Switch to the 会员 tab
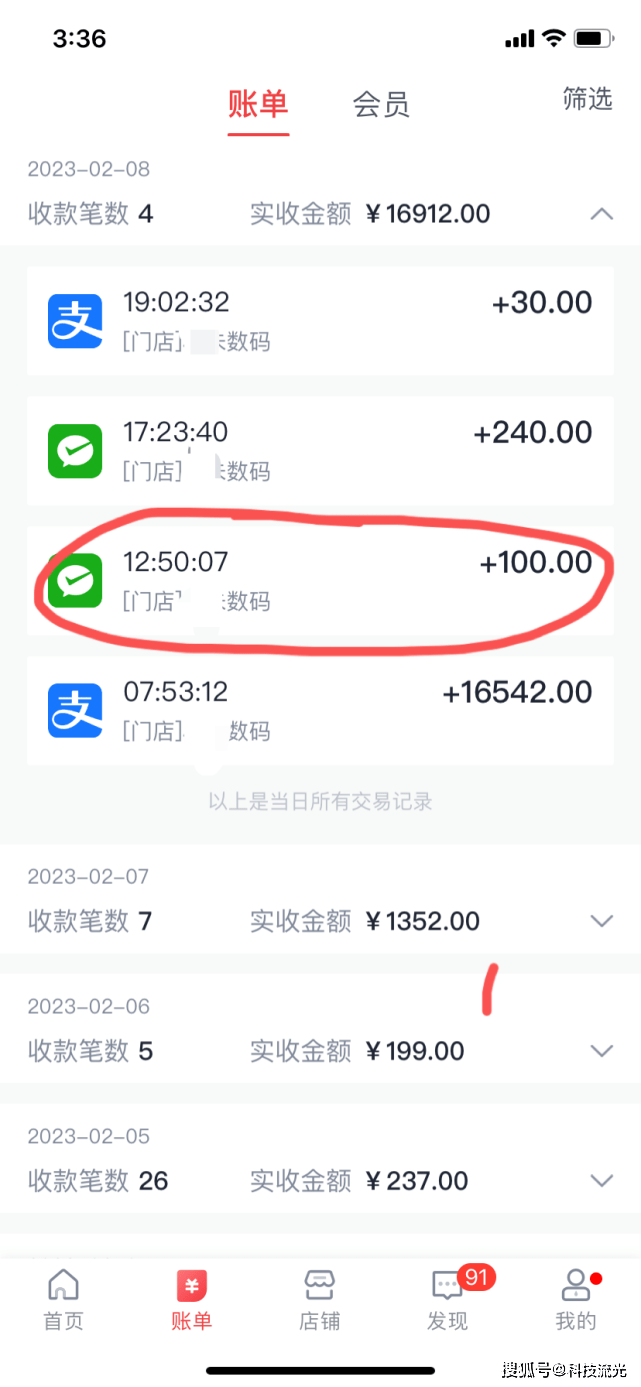Viewport: 641px width, 1387px height. click(381, 104)
